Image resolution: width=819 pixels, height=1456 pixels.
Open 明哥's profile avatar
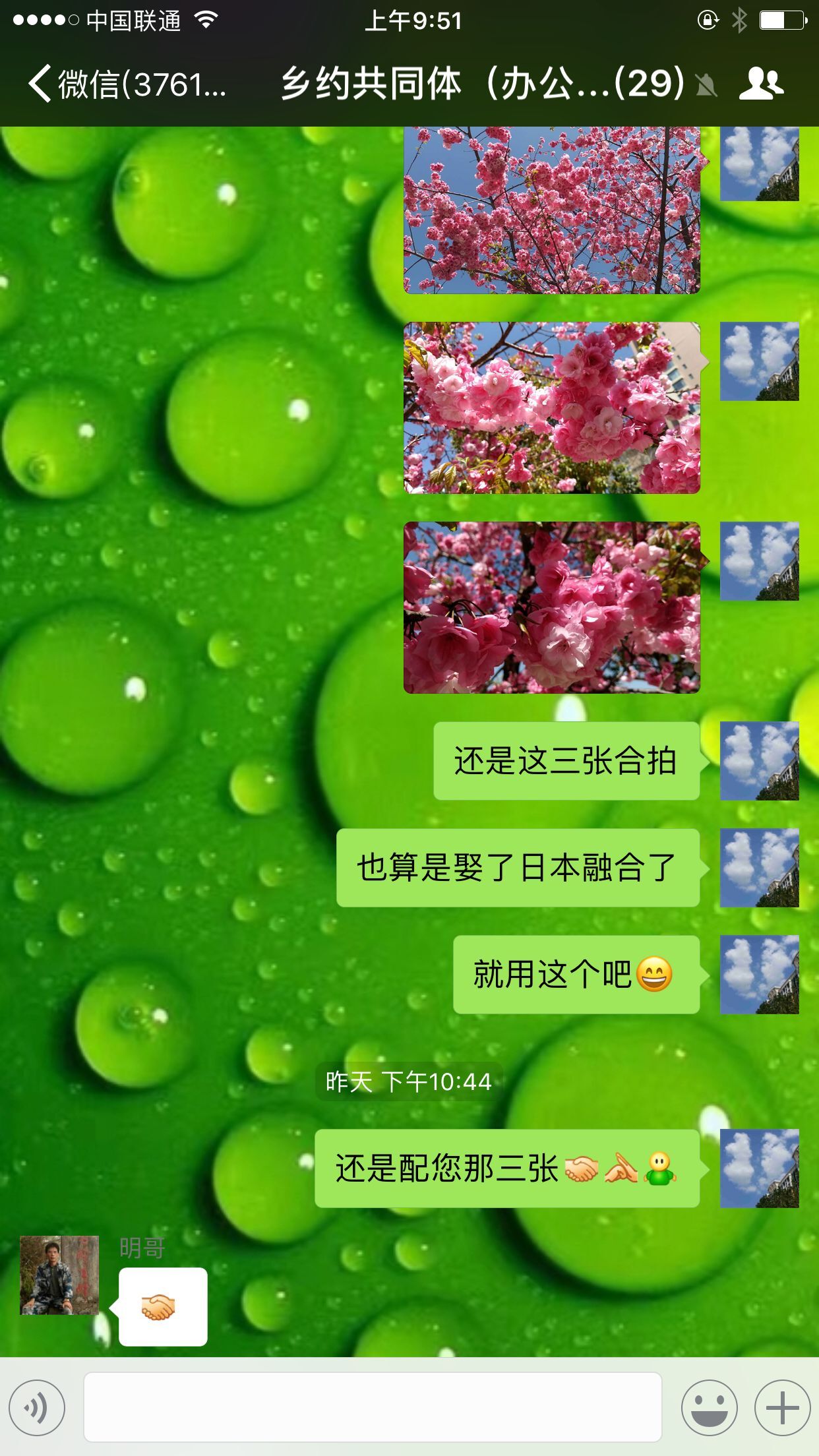tap(59, 1275)
